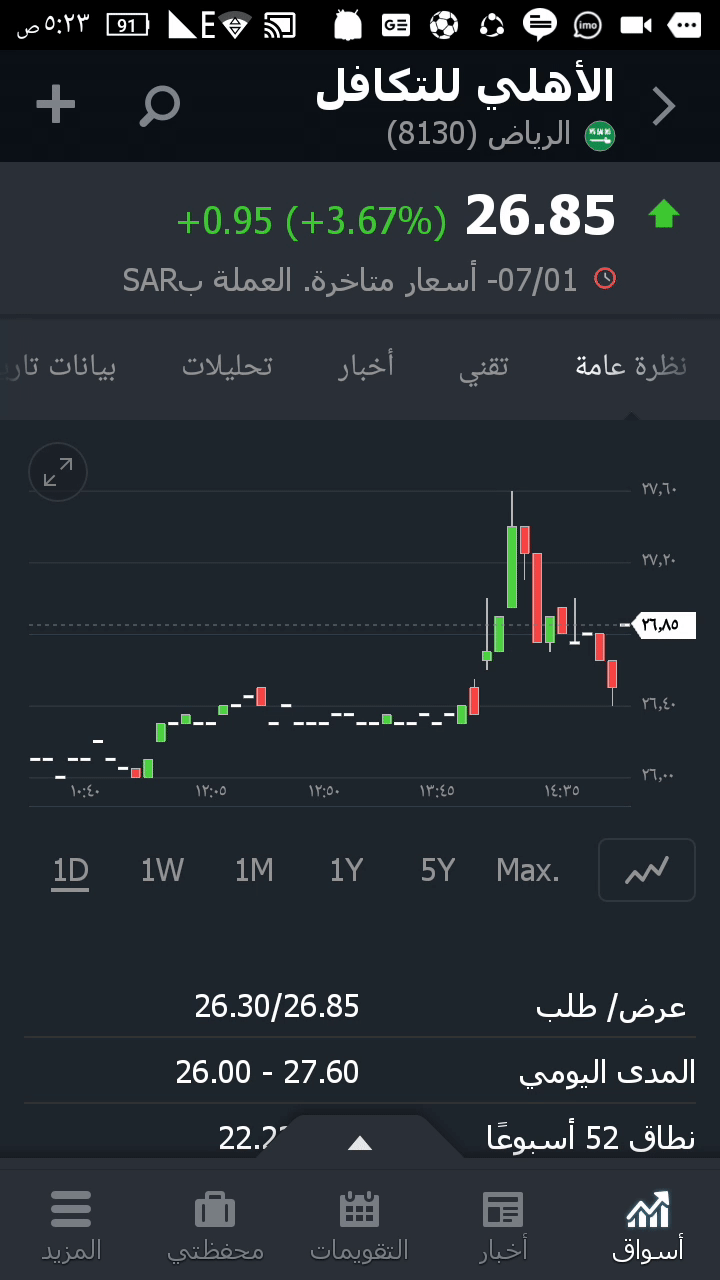Expand the chart to fullscreen
Screen dimensions: 720x1280
(x=58, y=472)
